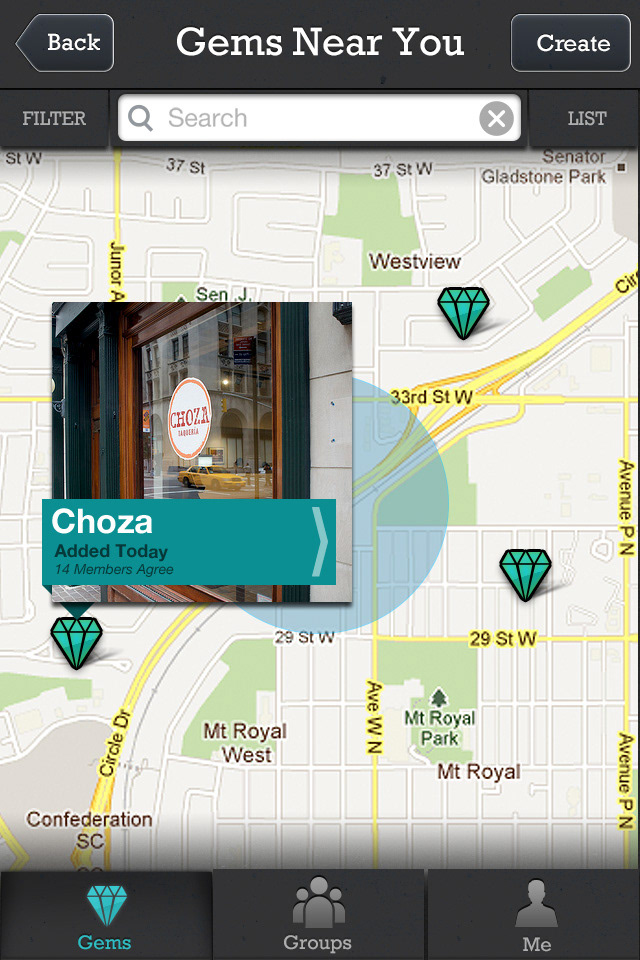Go back using the Back button

tap(65, 43)
